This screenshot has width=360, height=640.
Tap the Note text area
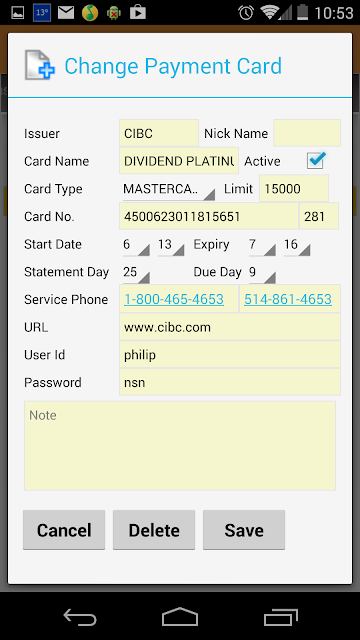pyautogui.click(x=180, y=446)
